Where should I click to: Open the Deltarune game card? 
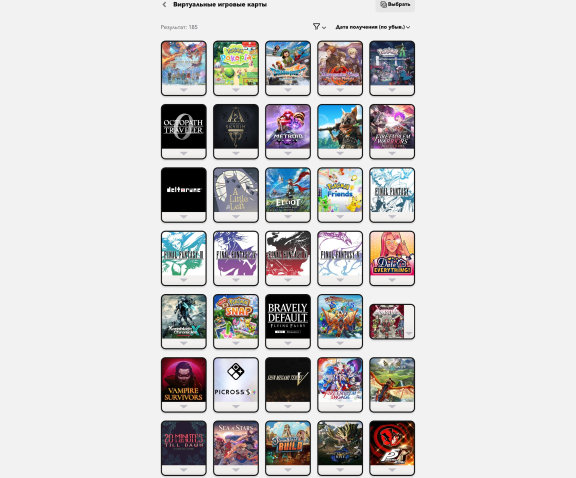tap(184, 195)
